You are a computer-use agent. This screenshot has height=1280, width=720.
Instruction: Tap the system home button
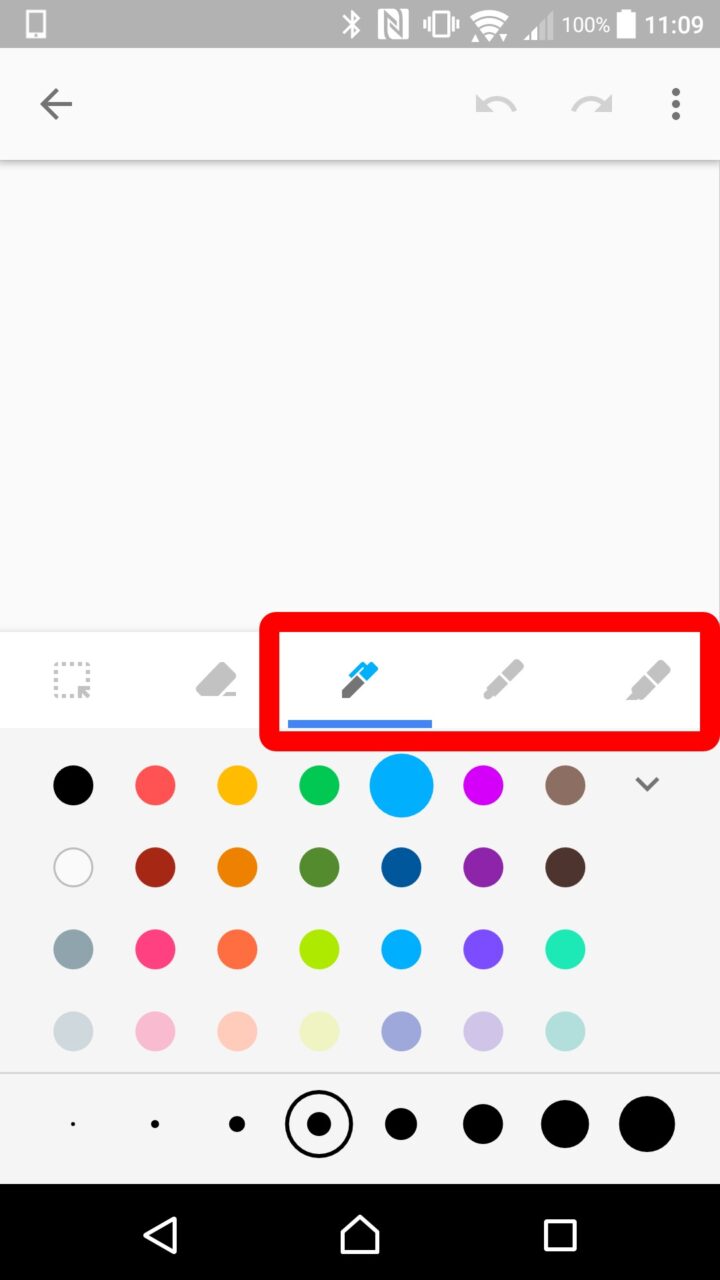[x=360, y=1235]
